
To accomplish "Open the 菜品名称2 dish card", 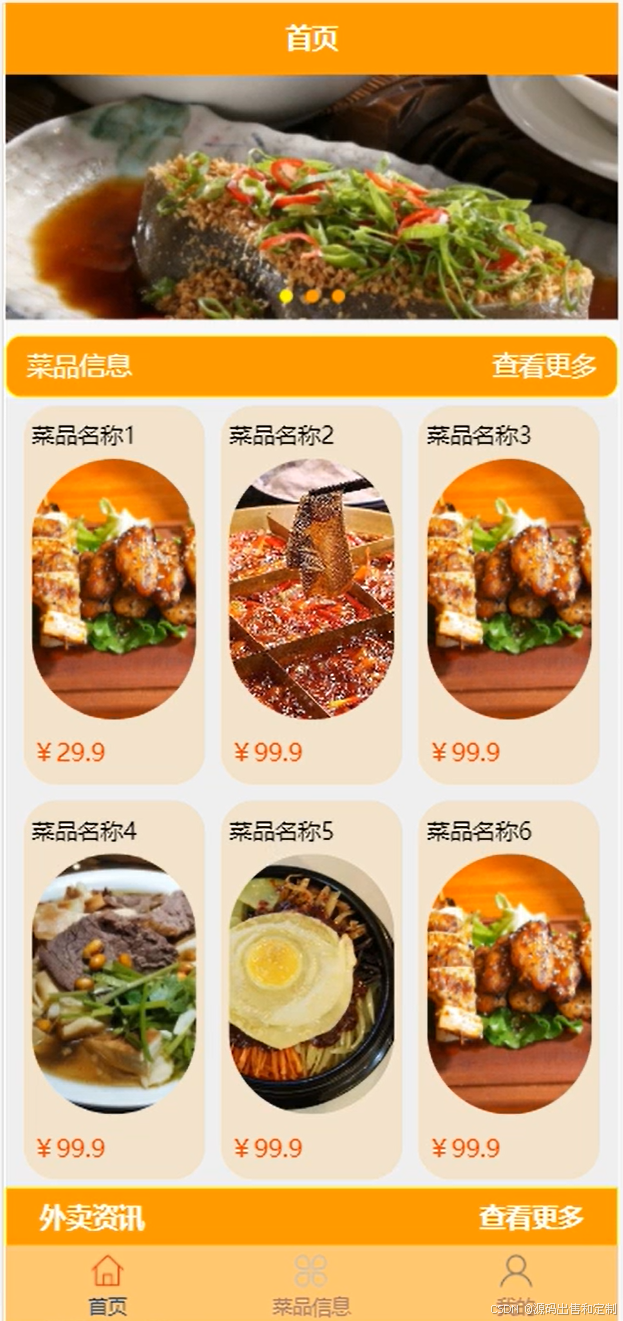I will pyautogui.click(x=311, y=594).
